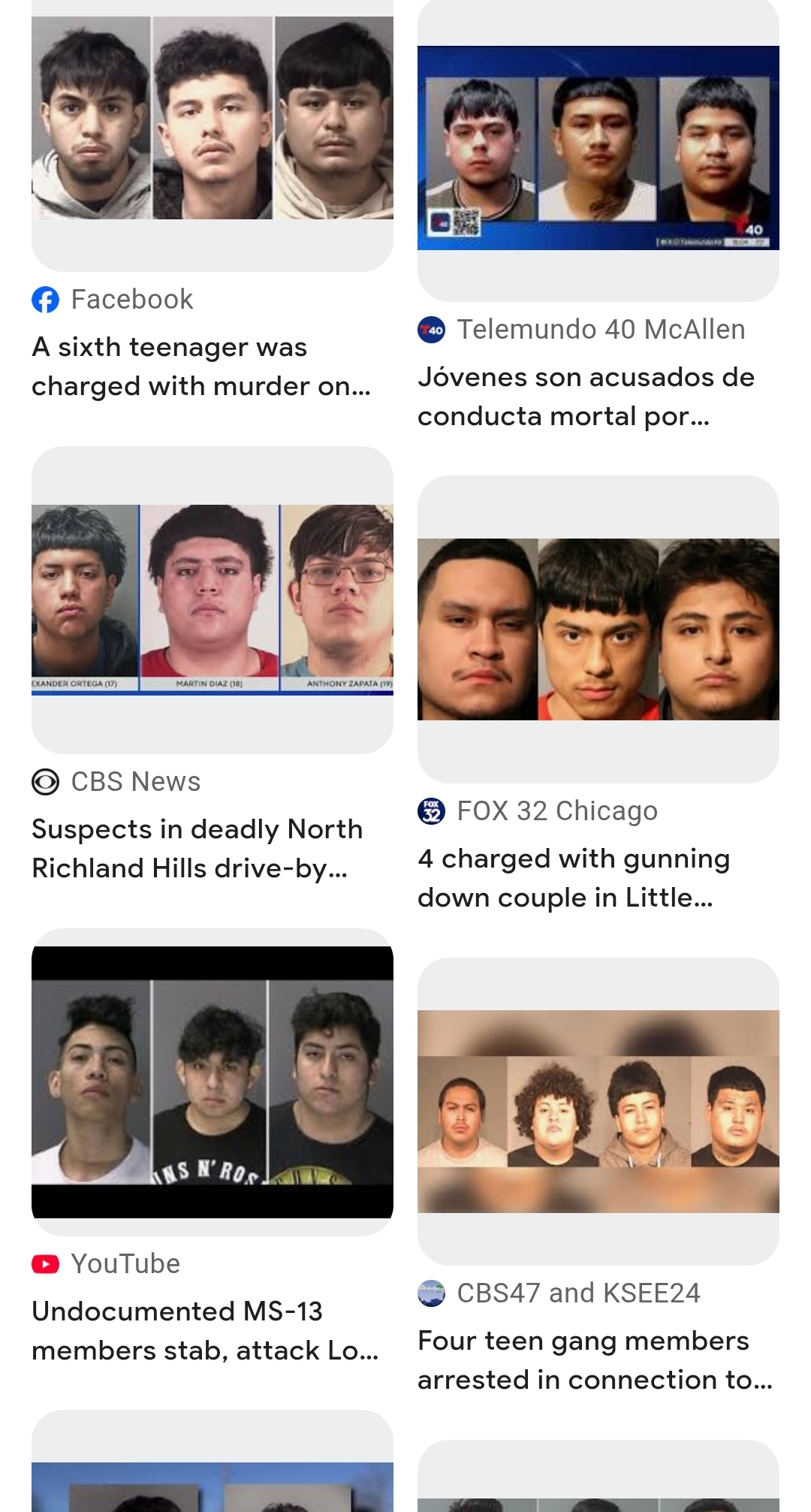The width and height of the screenshot is (811, 1512).
Task: Open the FOX 32 Chicago result image
Action: (x=598, y=629)
